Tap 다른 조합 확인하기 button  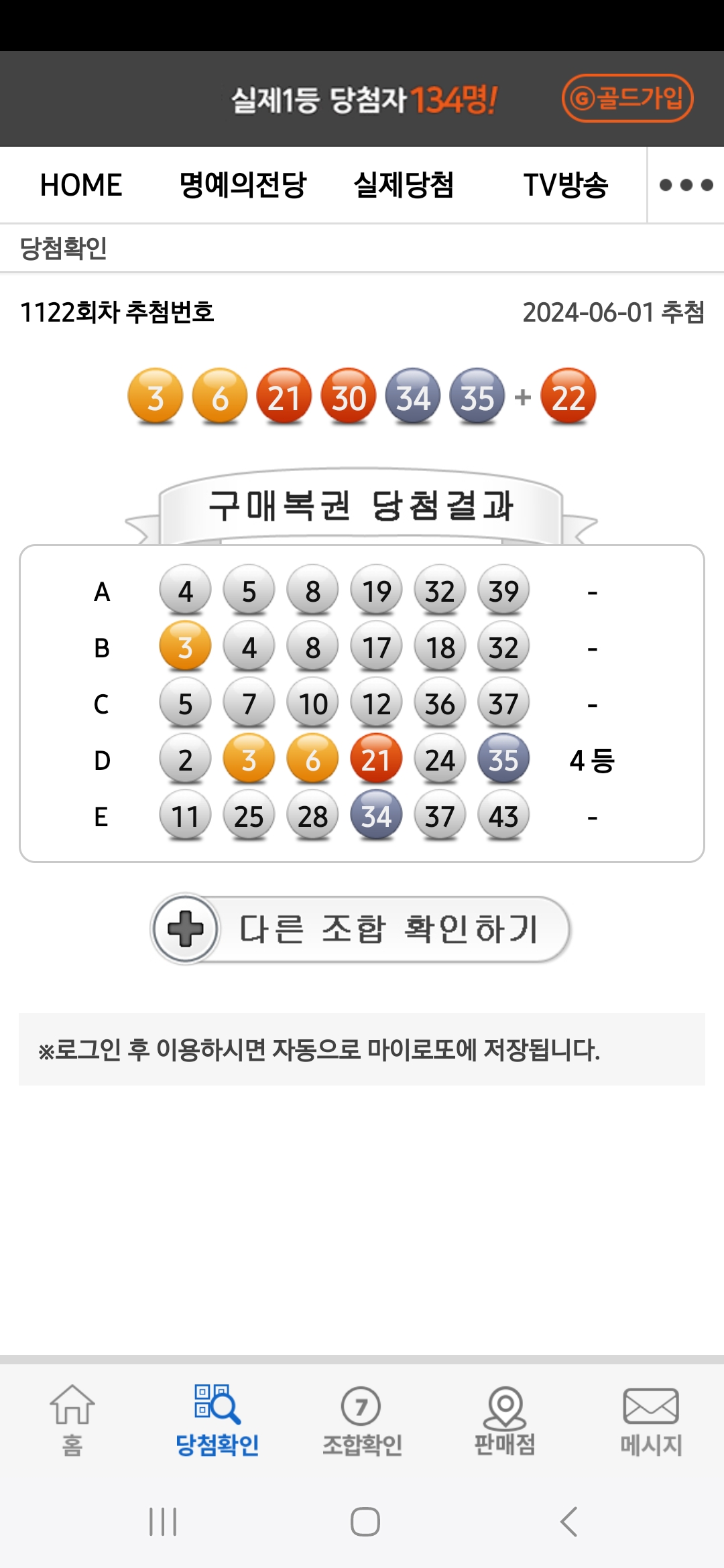pyautogui.click(x=361, y=929)
